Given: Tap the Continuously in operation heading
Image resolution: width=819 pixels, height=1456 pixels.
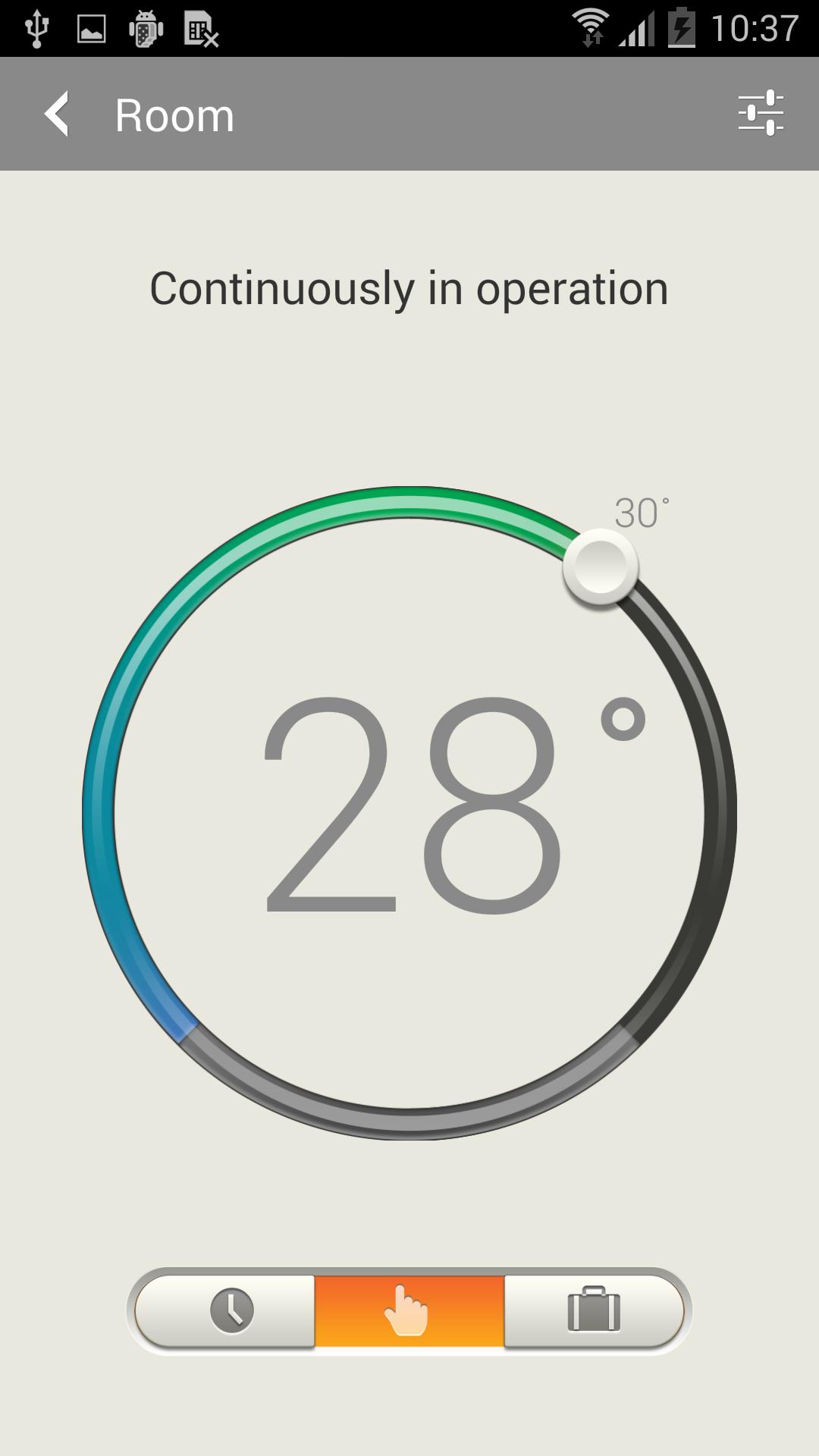Looking at the screenshot, I should pos(409,288).
